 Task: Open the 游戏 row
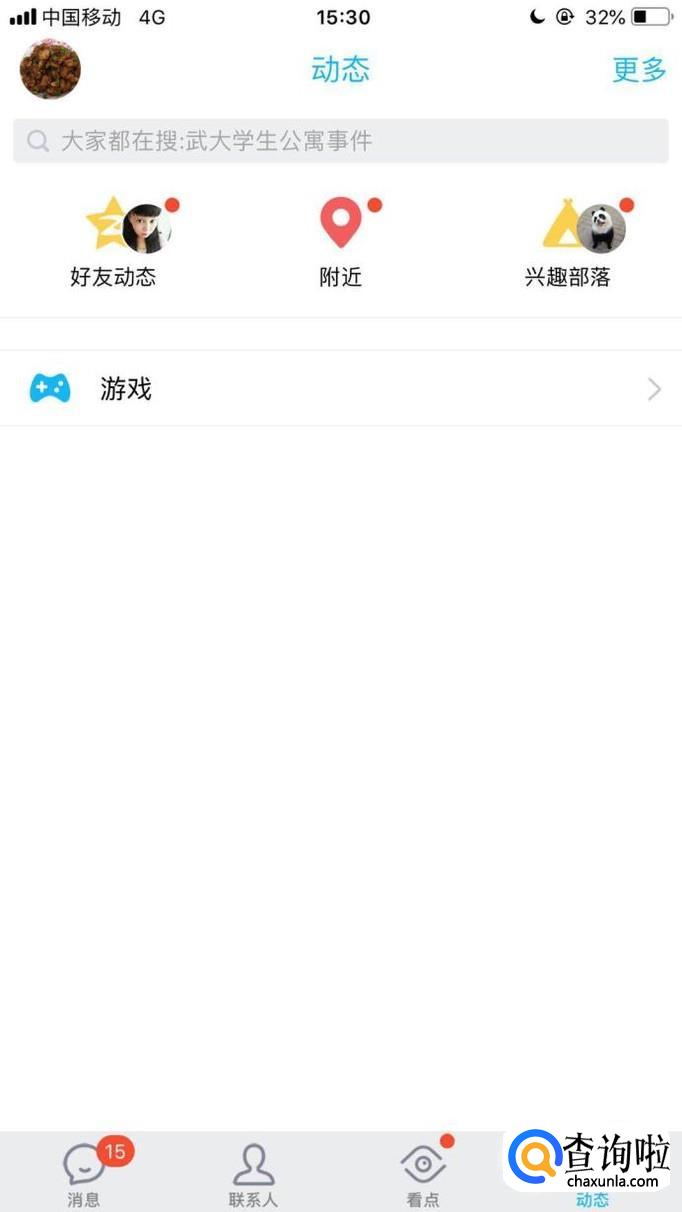pos(341,388)
